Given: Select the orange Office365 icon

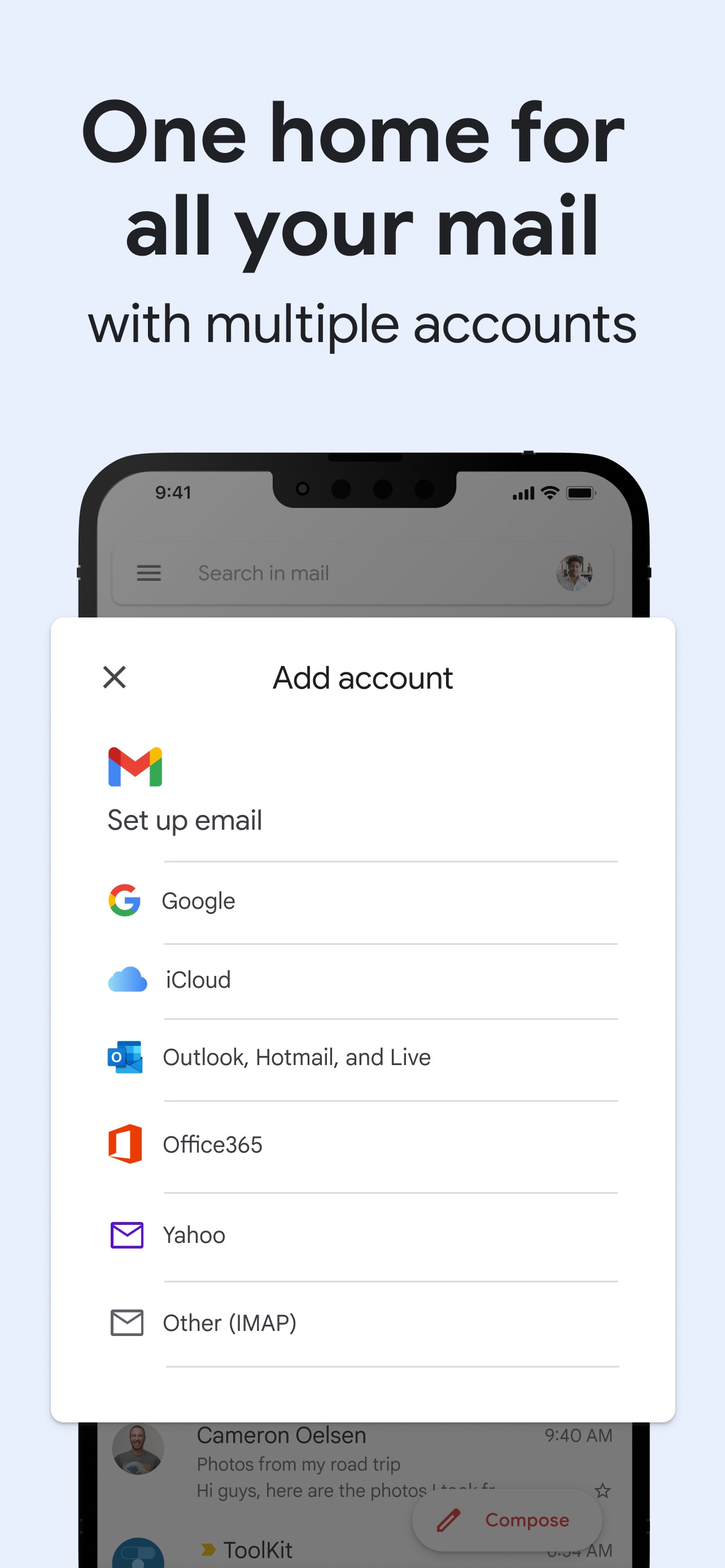Looking at the screenshot, I should point(126,1144).
